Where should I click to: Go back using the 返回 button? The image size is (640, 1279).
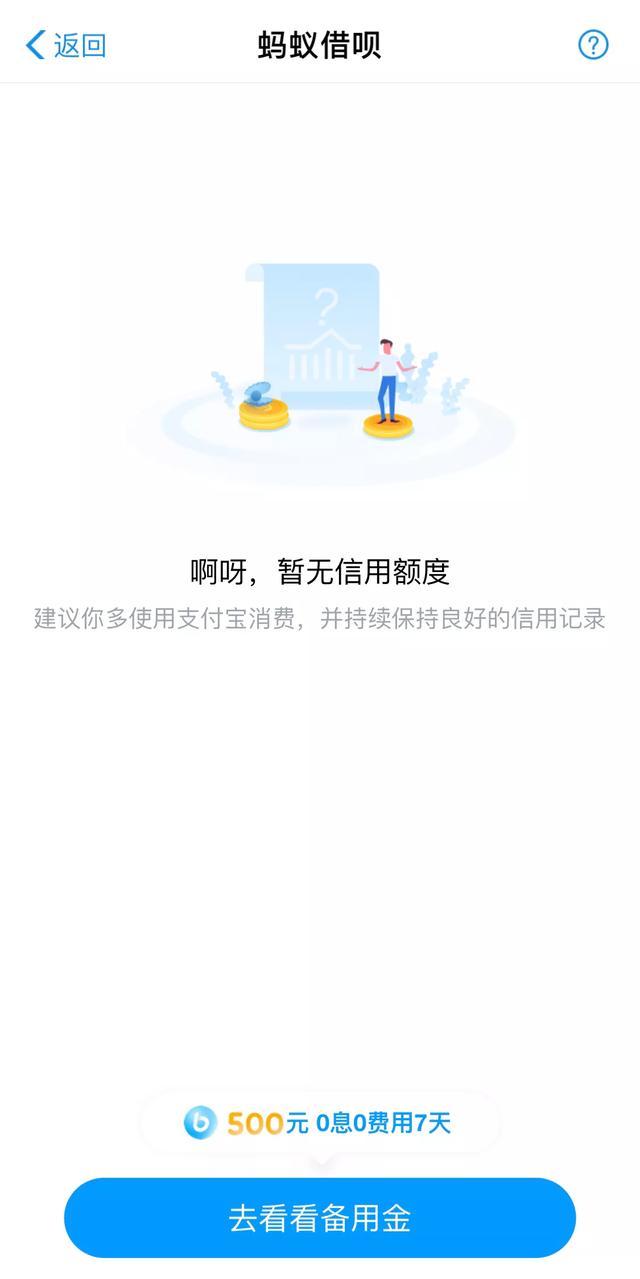pos(65,45)
